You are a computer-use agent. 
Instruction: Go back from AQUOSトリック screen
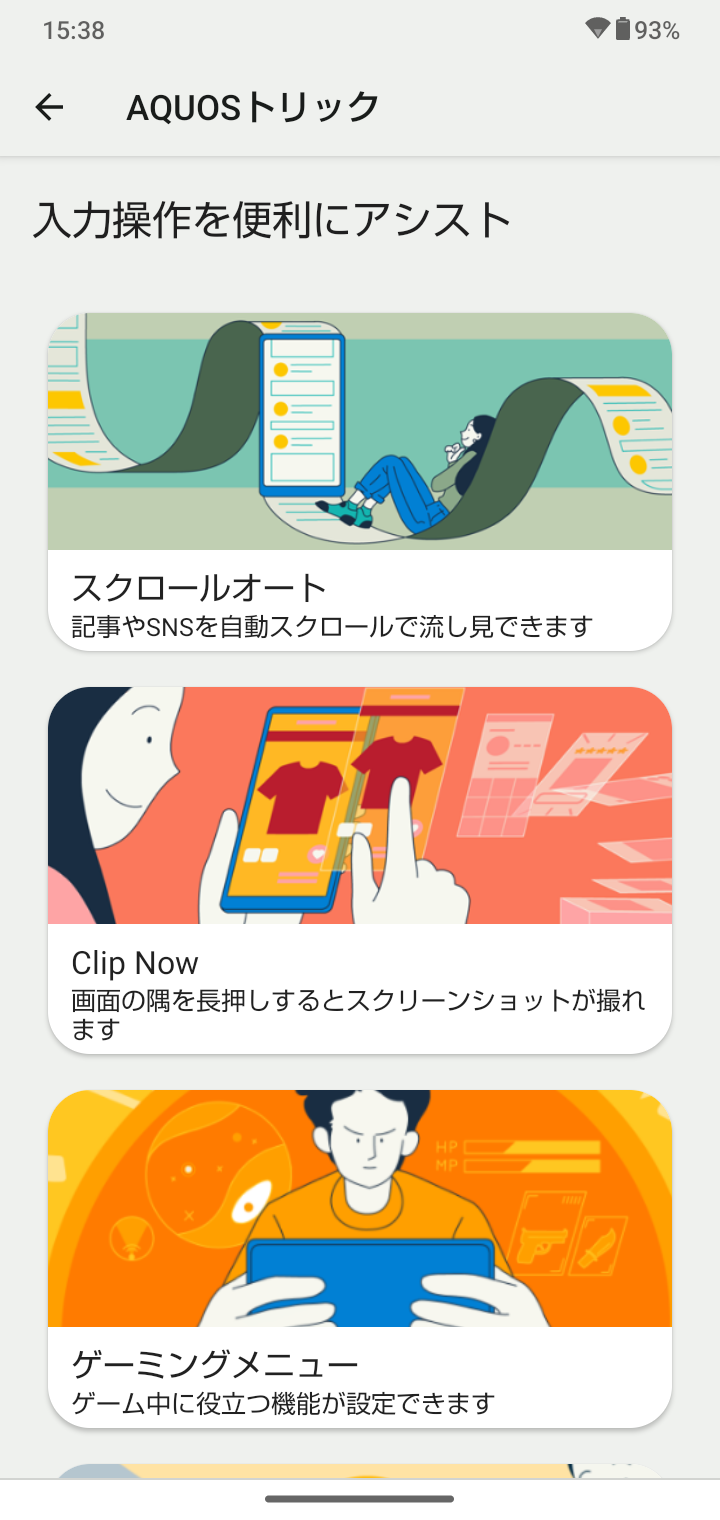click(49, 107)
